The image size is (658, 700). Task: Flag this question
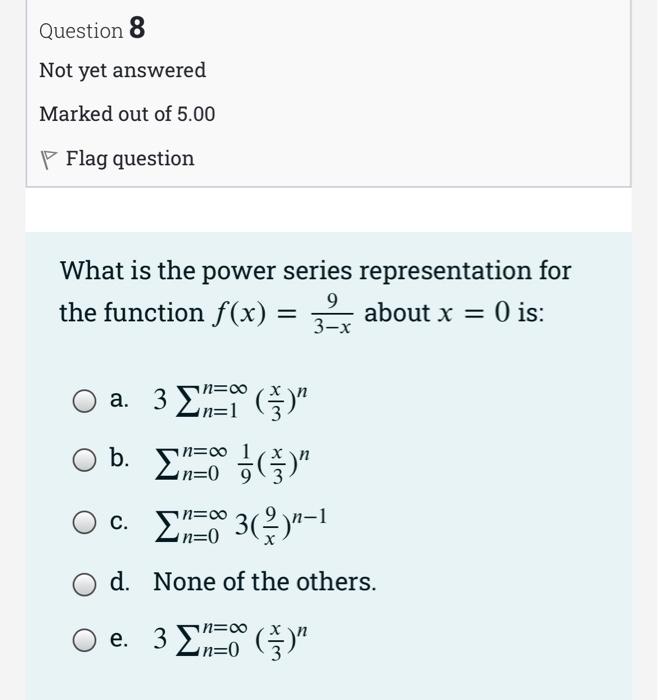coord(118,159)
